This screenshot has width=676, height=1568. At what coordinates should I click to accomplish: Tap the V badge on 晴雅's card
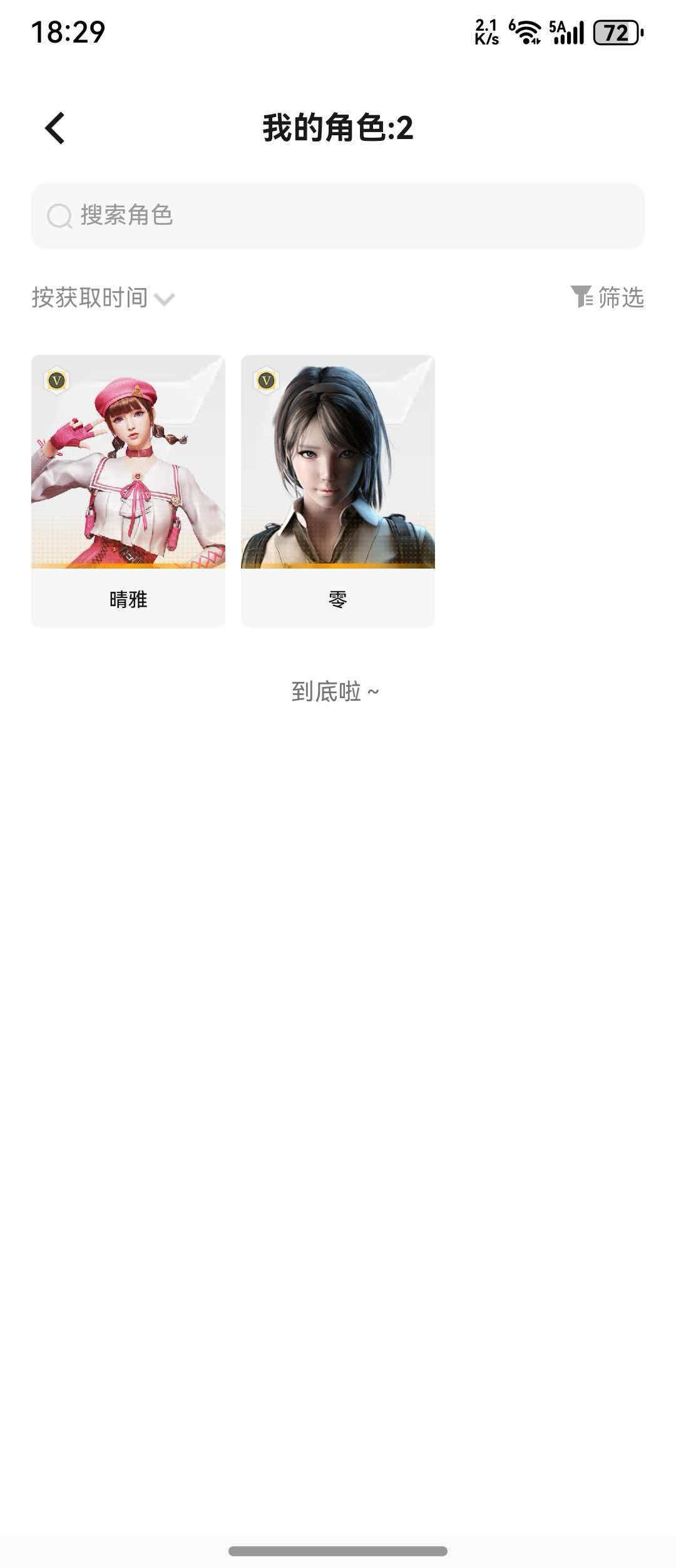pyautogui.click(x=57, y=381)
